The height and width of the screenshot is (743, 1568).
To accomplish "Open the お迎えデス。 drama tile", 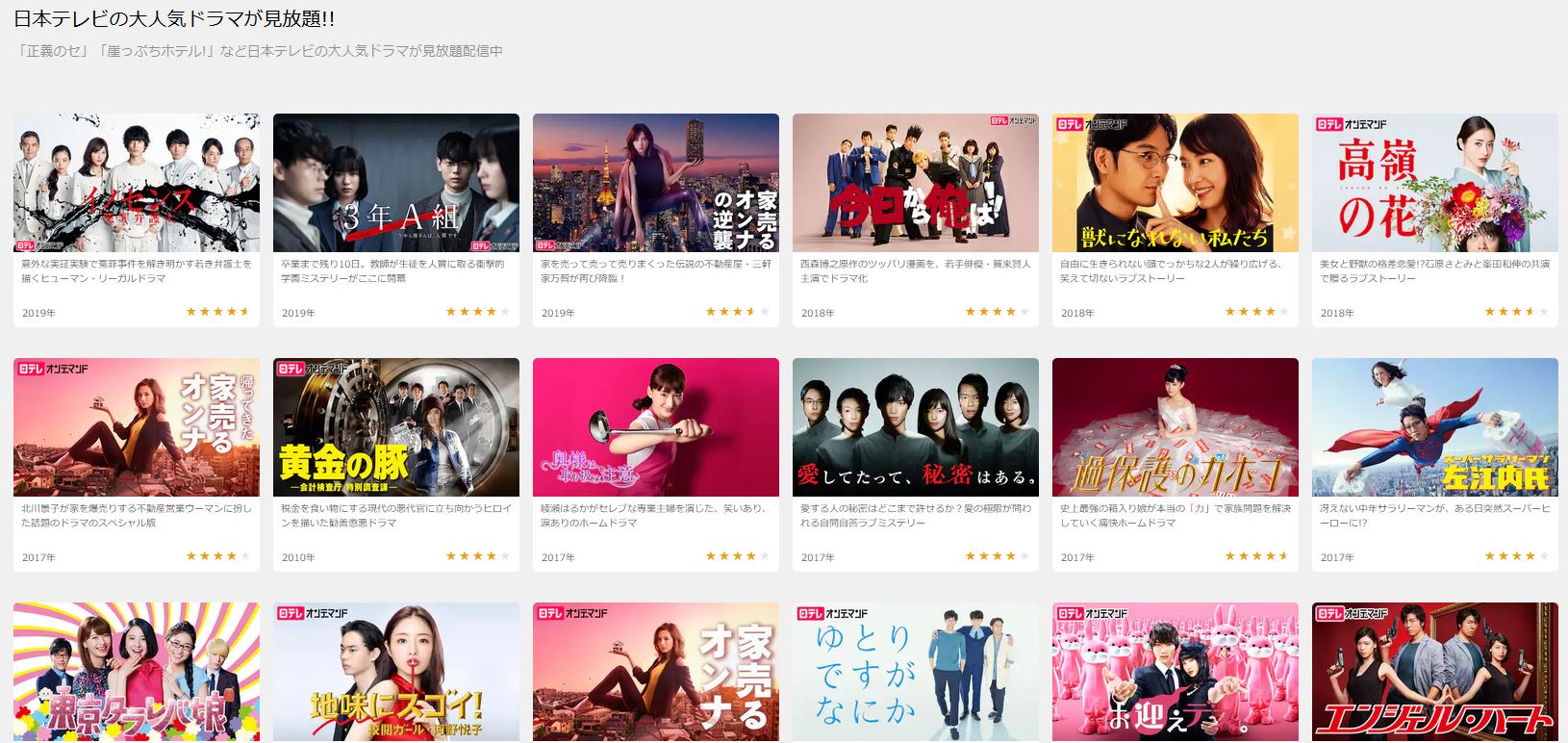I will click(1176, 672).
